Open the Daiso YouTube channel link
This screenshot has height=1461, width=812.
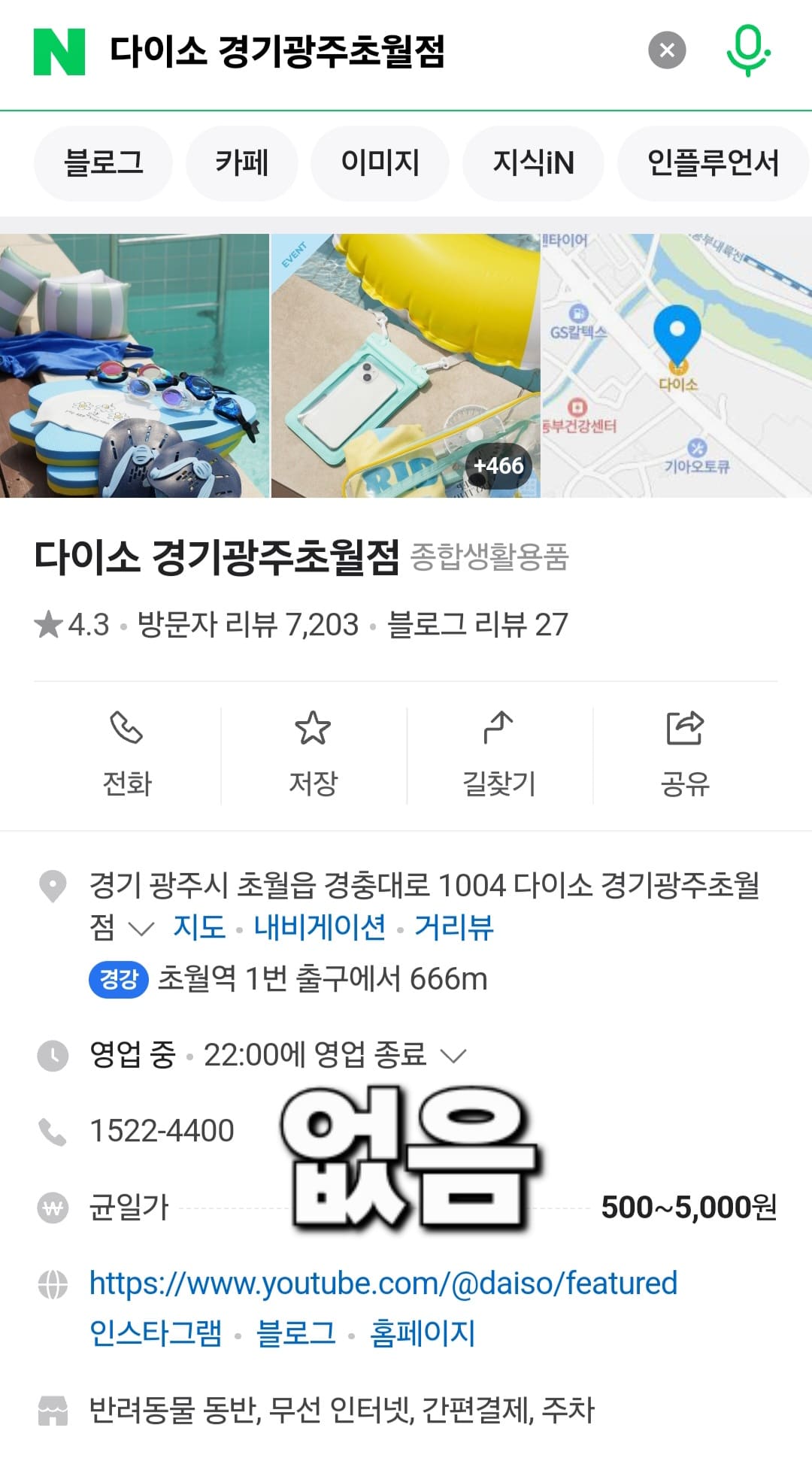pyautogui.click(x=383, y=1283)
